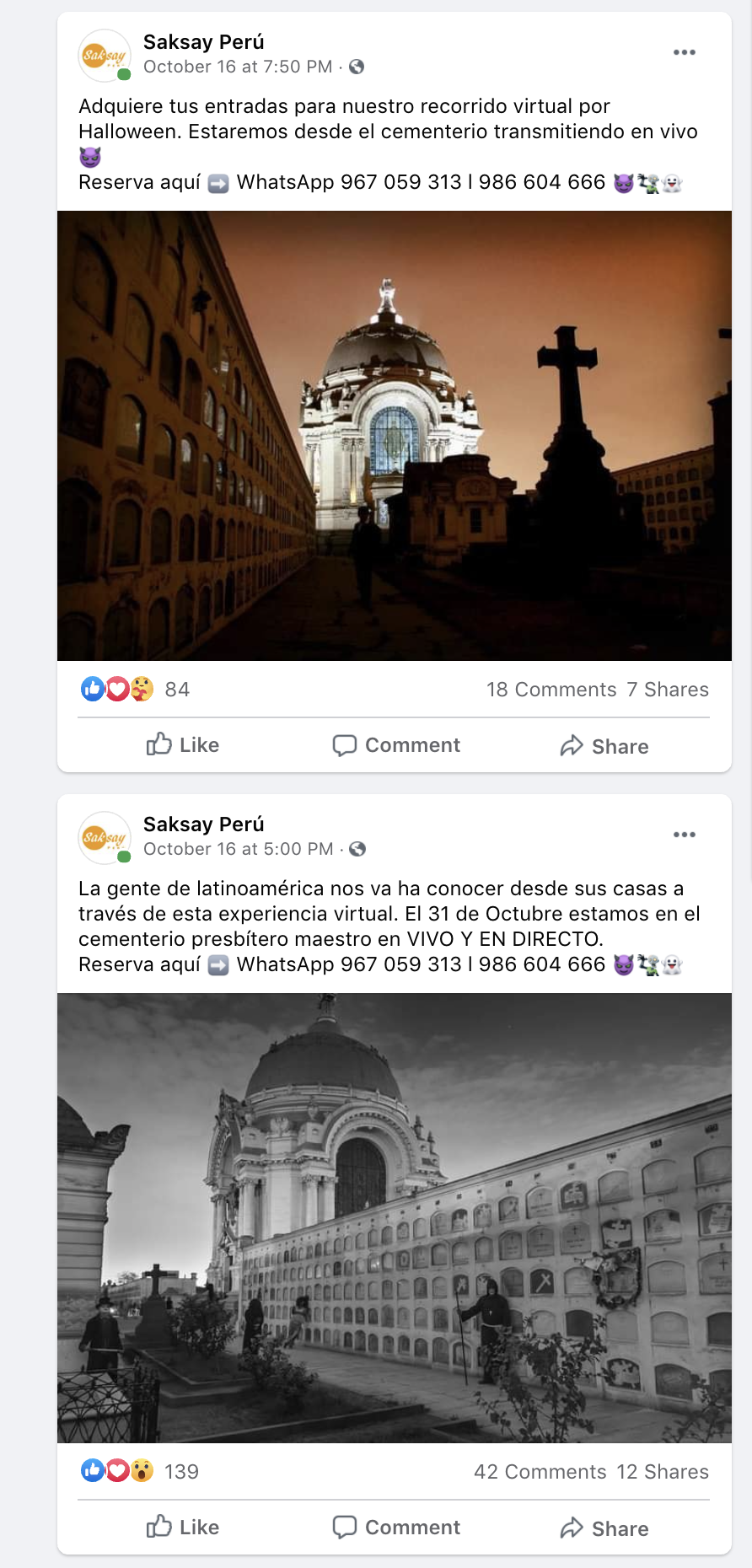Open overflow menu on the 5:00 PM post

point(684,835)
